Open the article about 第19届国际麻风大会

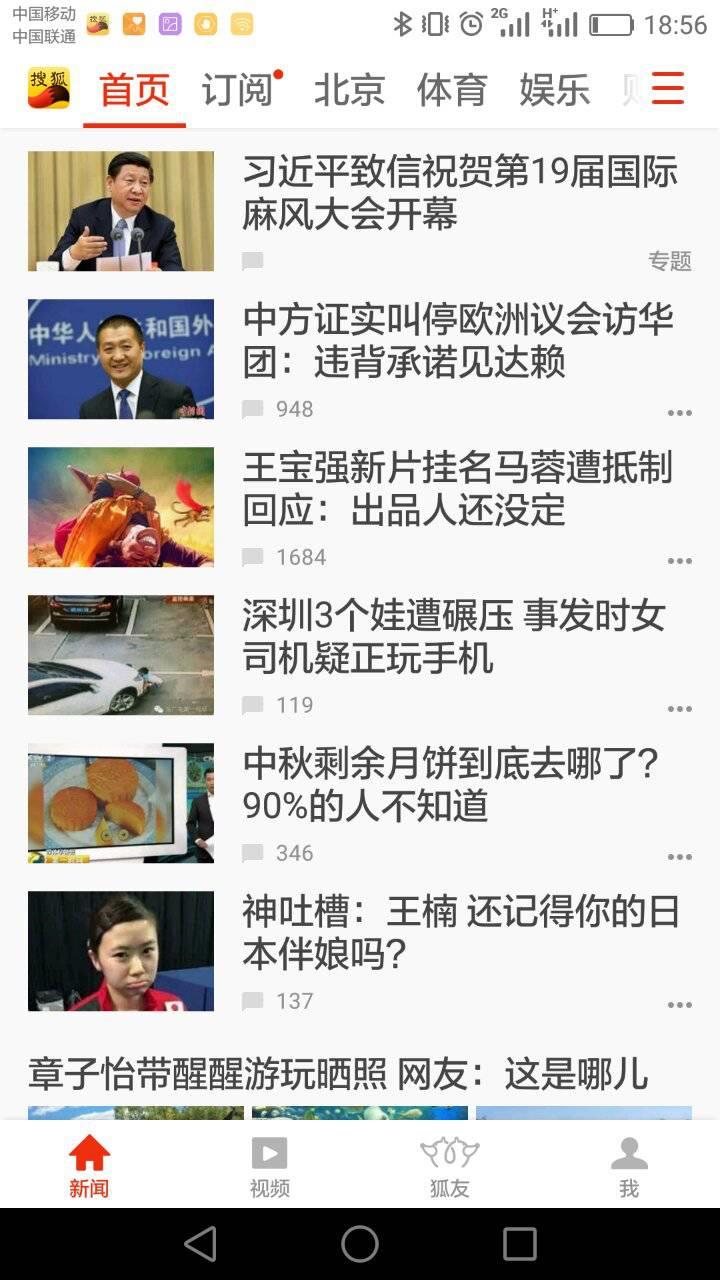tap(460, 193)
